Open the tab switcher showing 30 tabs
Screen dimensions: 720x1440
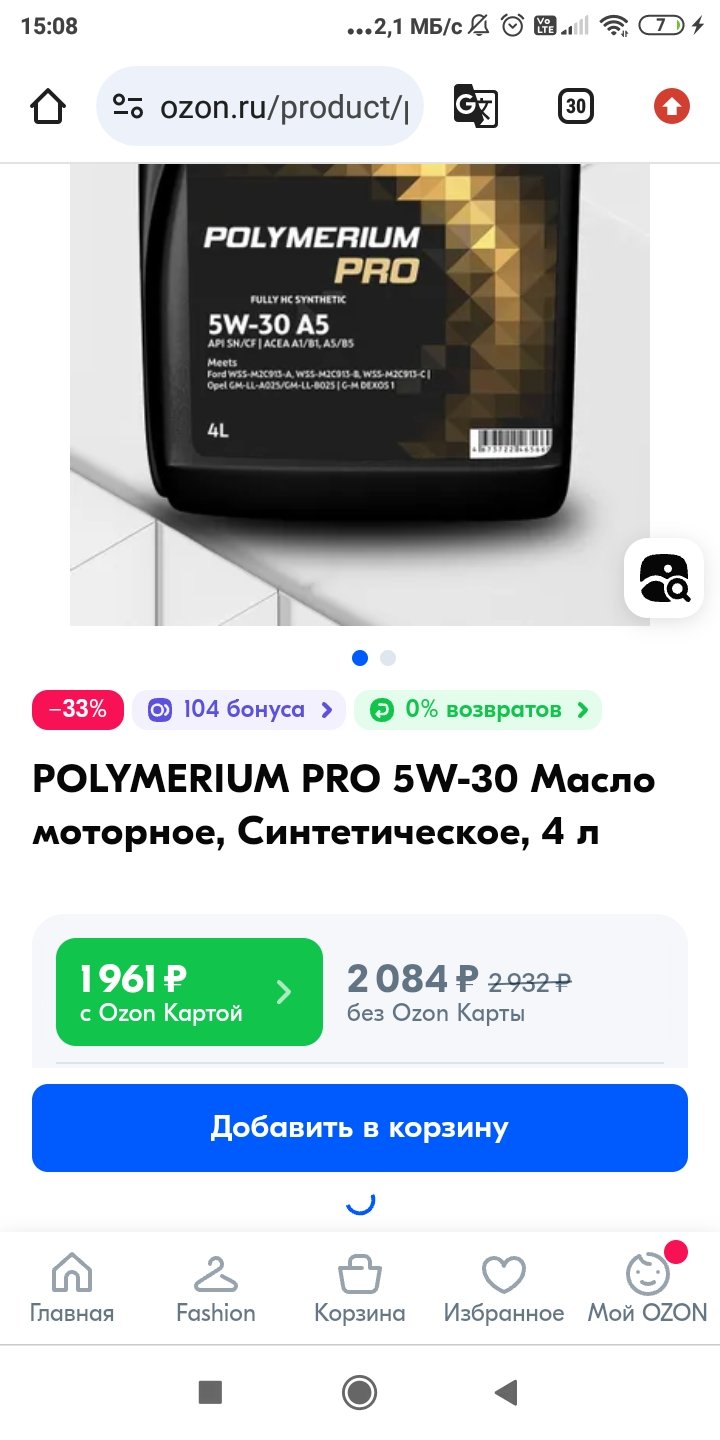click(575, 106)
